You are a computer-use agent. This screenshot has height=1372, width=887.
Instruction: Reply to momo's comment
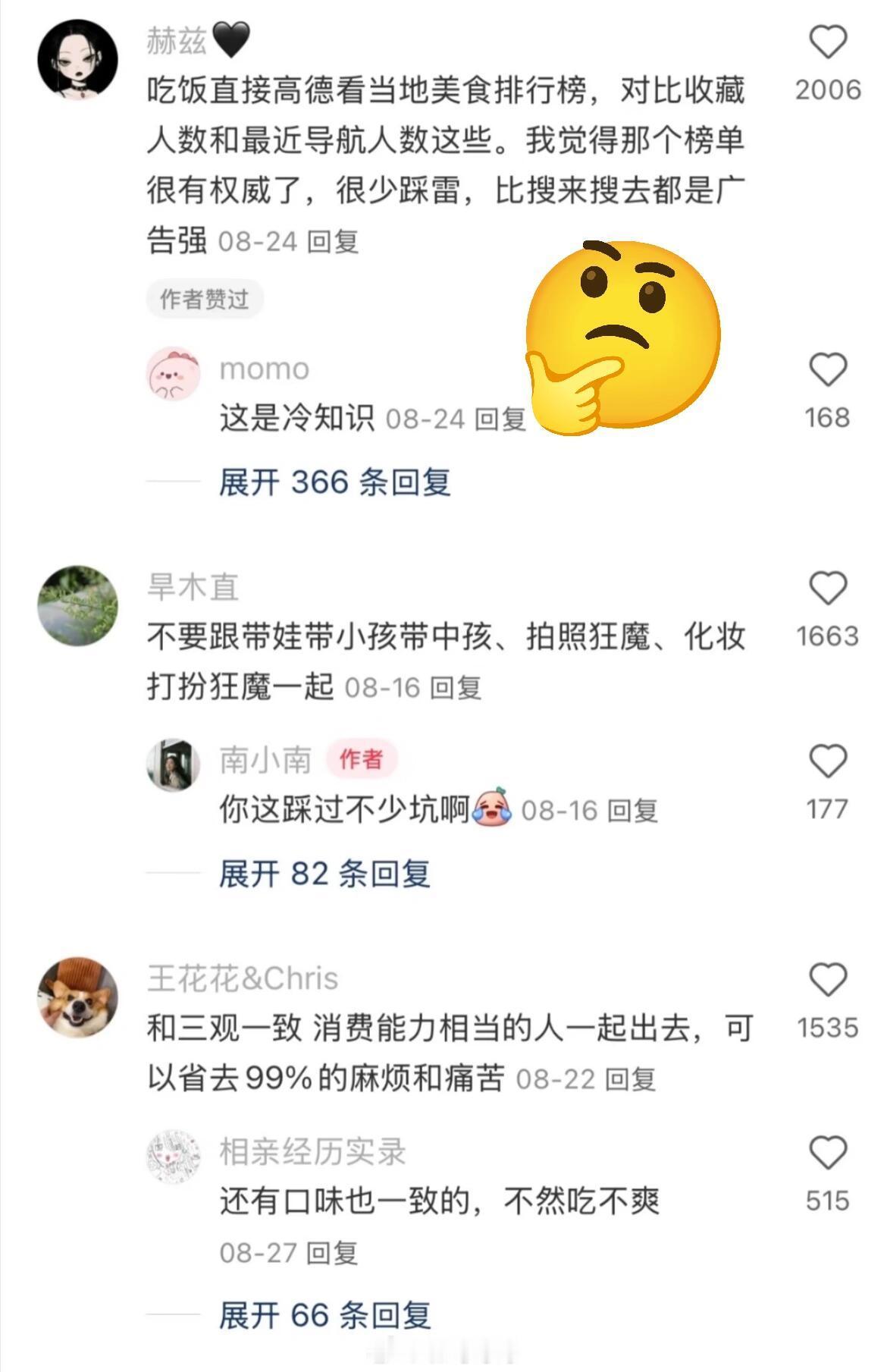[500, 419]
